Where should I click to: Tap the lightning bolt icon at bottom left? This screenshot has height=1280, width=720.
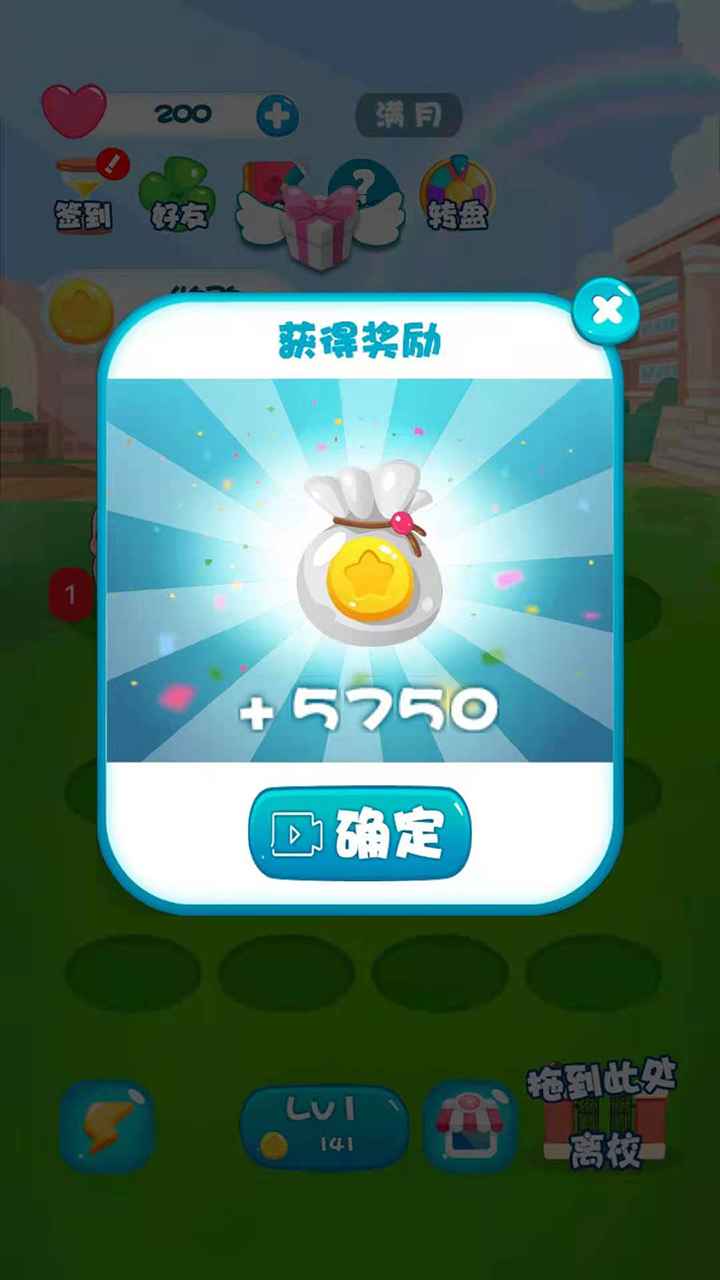(x=108, y=1128)
